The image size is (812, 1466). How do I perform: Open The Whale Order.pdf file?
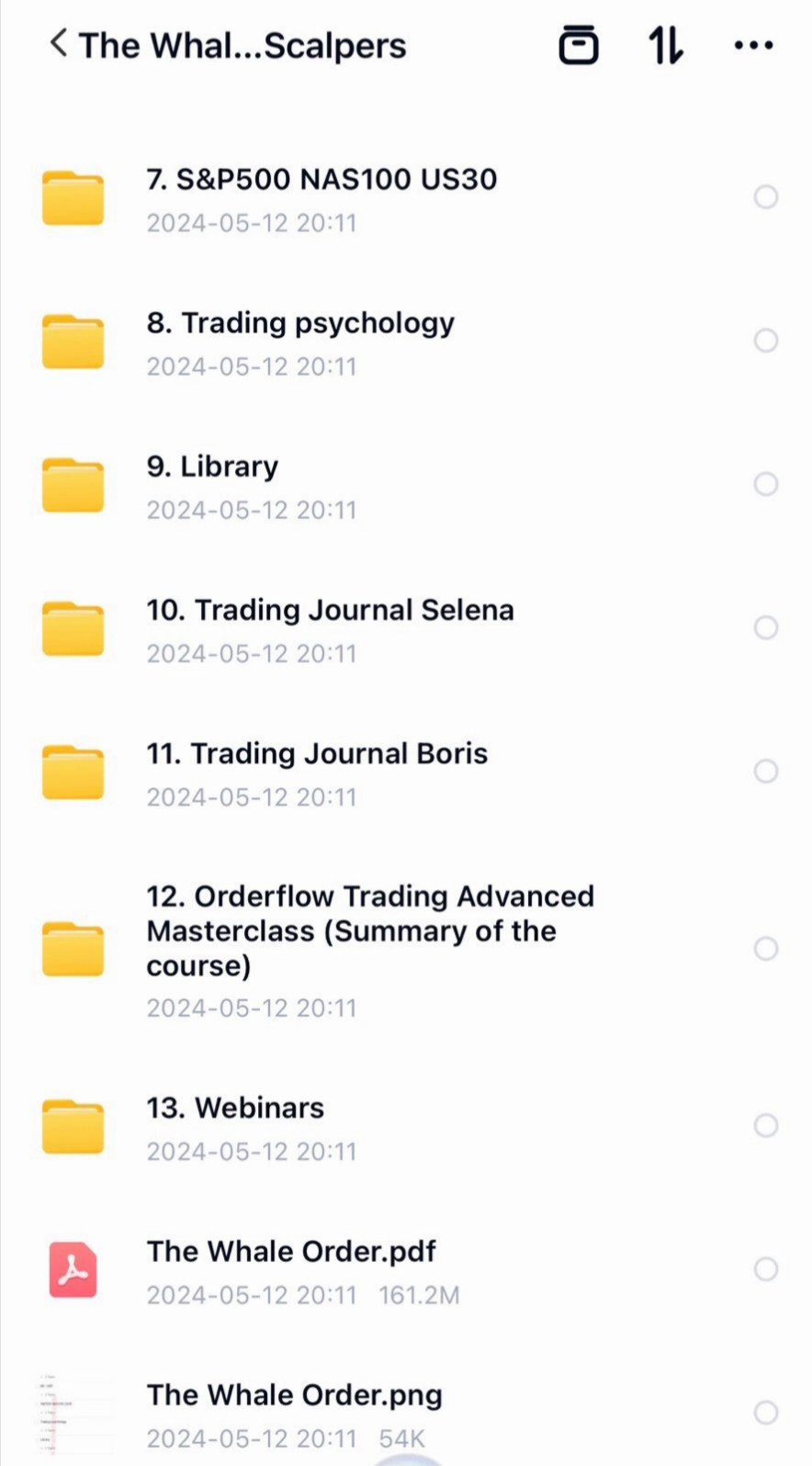point(406,1270)
